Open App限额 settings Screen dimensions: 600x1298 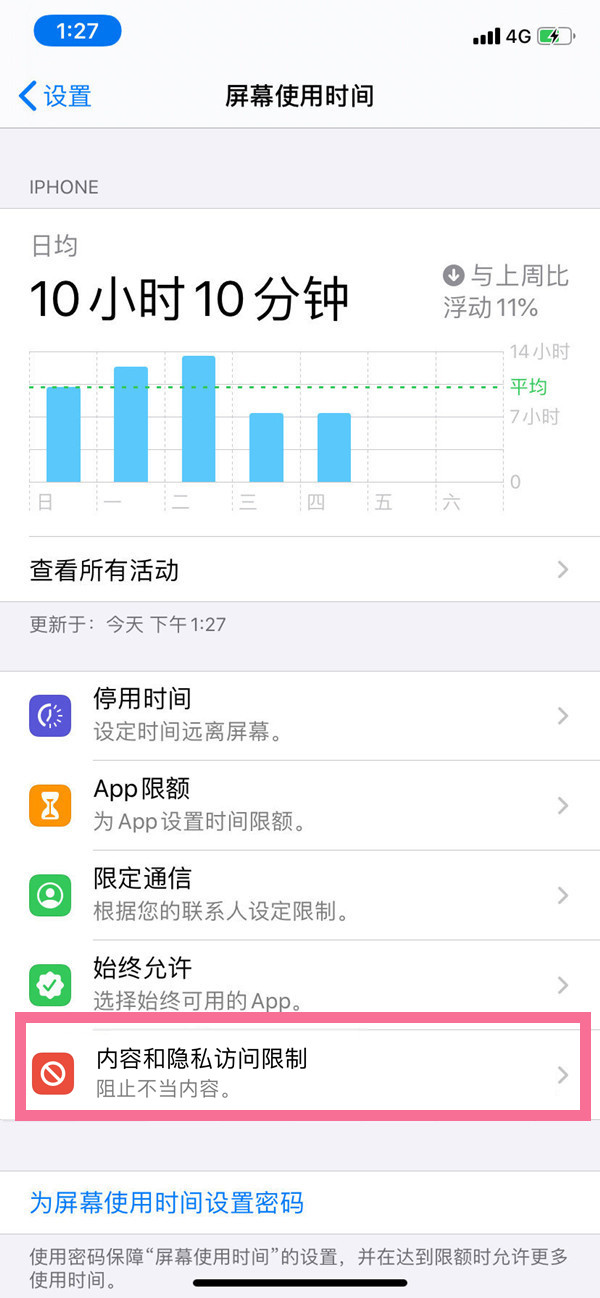(300, 805)
